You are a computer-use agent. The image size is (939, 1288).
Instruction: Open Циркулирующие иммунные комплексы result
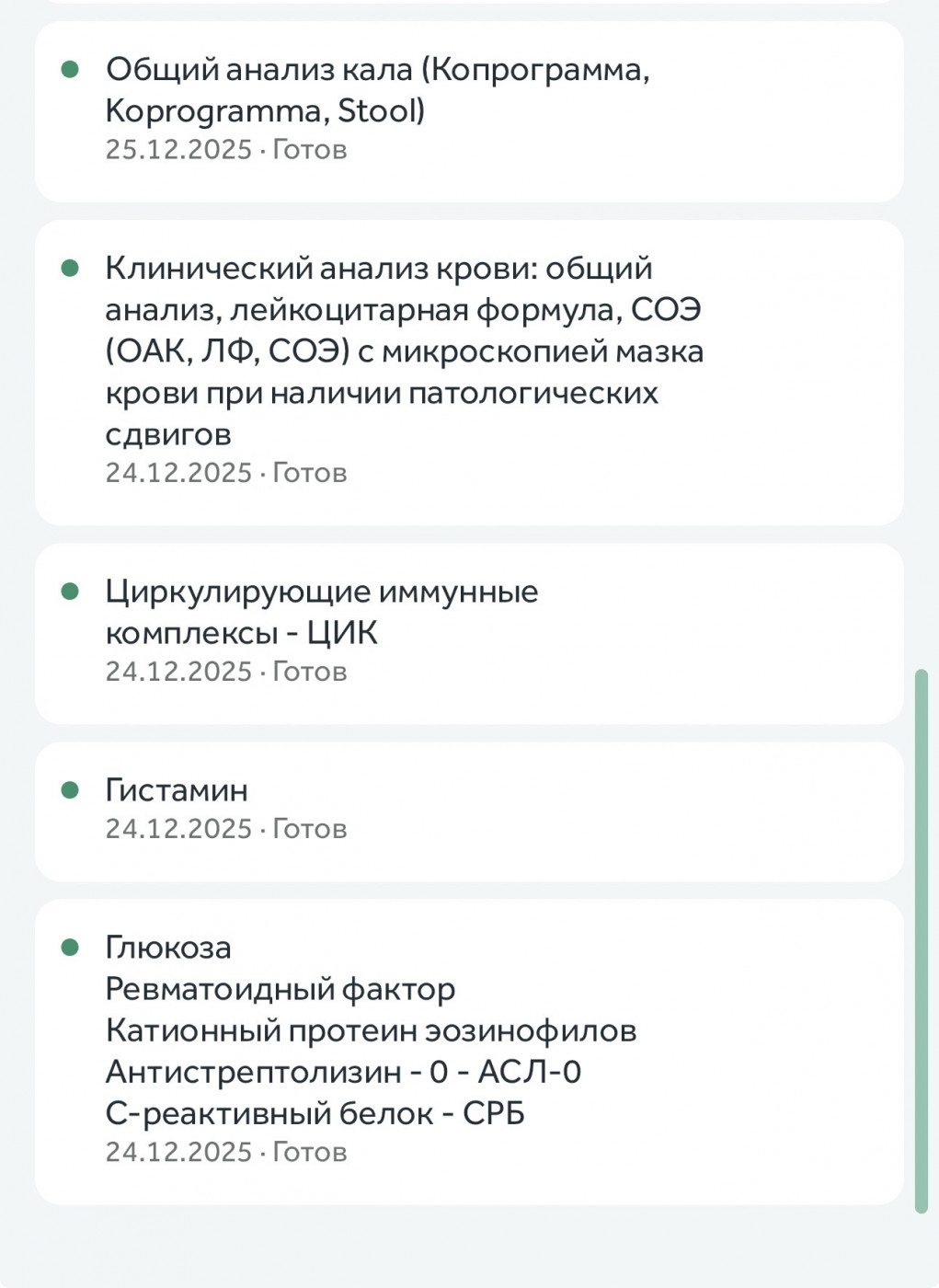469,633
